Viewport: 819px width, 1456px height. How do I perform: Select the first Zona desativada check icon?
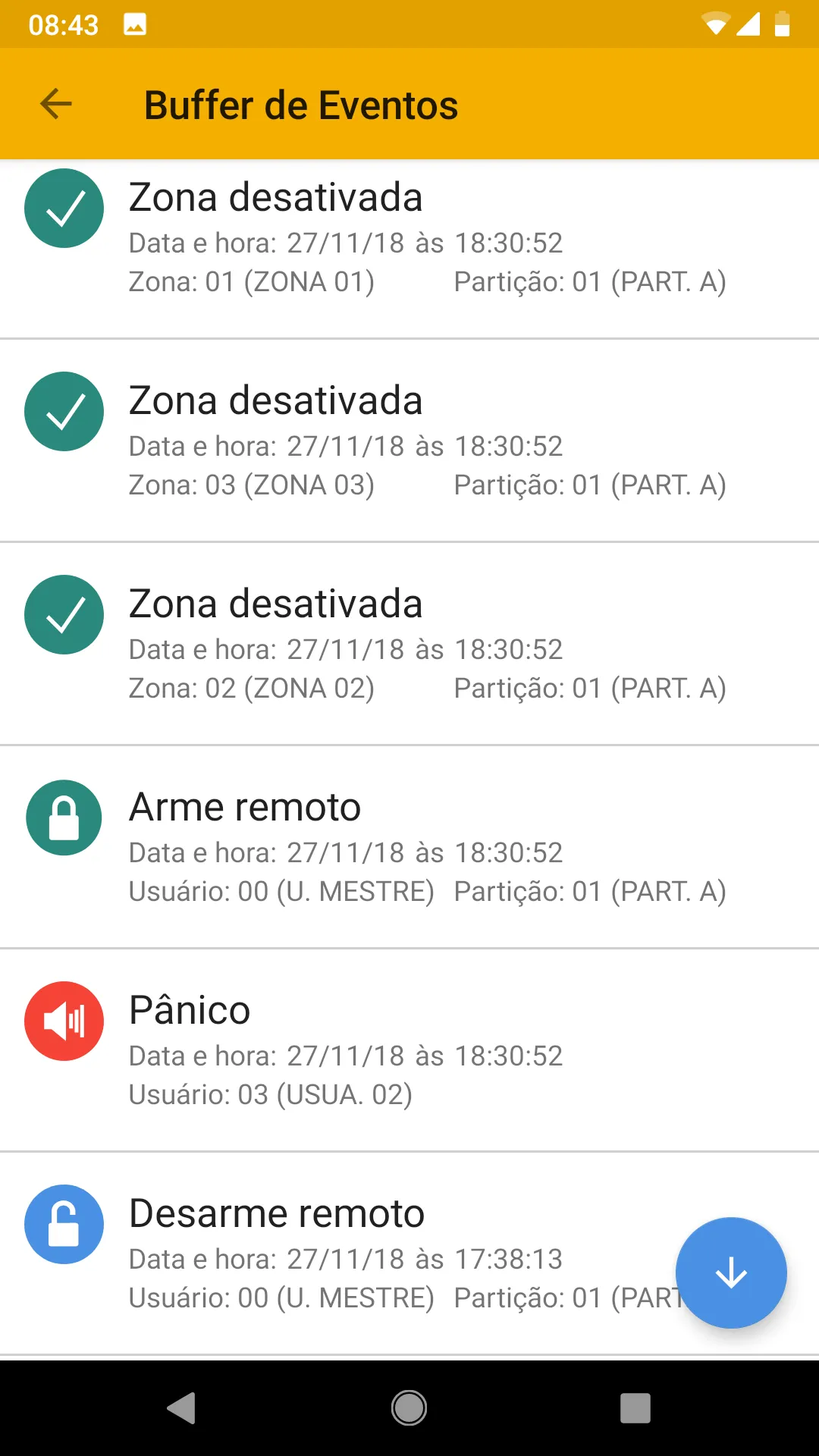(x=64, y=208)
